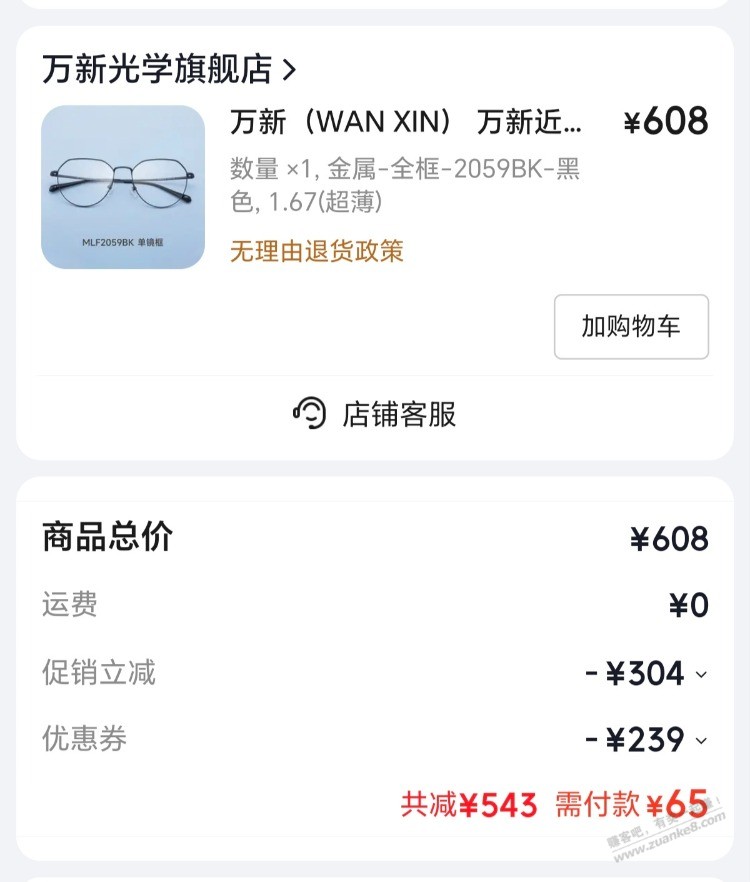Expand the 促销立减 promotion discount details
Viewport: 750px width, 882px height.
(x=700, y=673)
